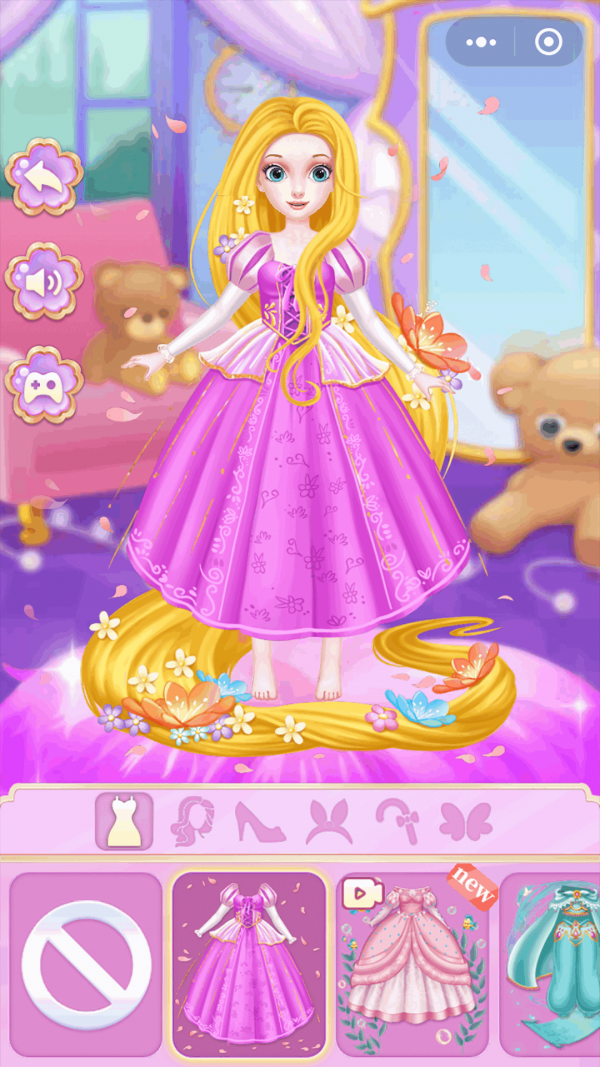Switch to the high-heel shoes tab
The width and height of the screenshot is (600, 1067).
[x=259, y=821]
